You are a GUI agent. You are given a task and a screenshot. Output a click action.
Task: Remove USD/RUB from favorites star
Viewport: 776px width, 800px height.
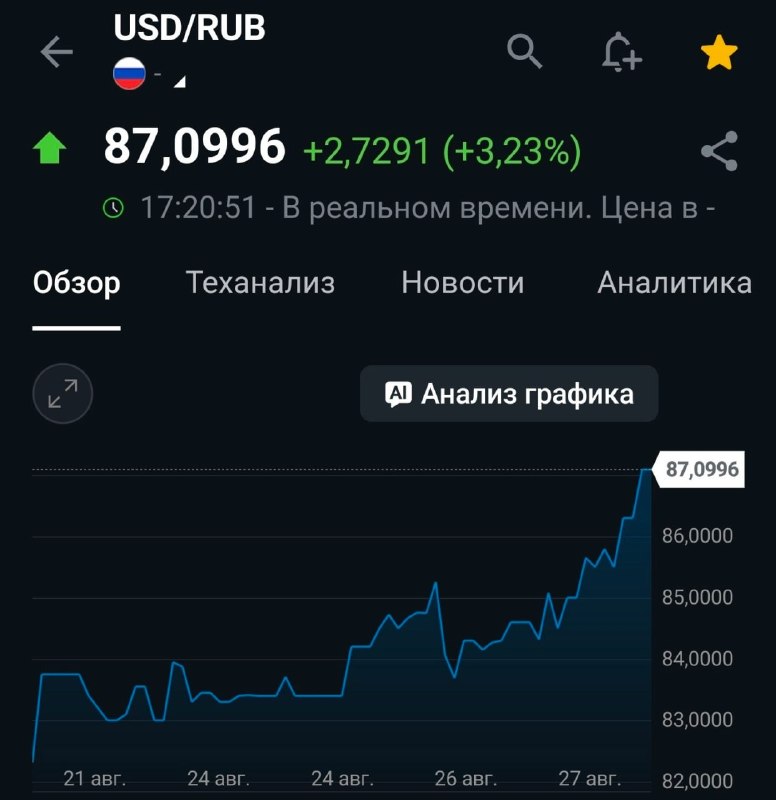tap(719, 52)
